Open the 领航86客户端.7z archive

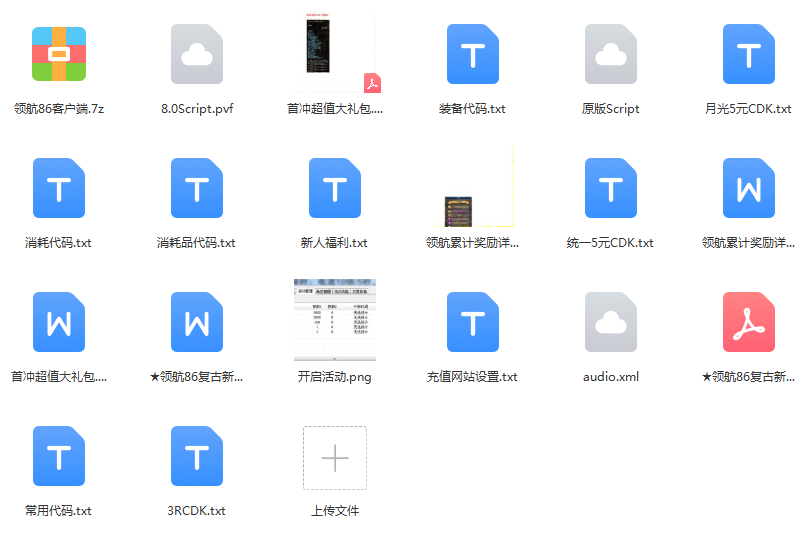coord(58,54)
